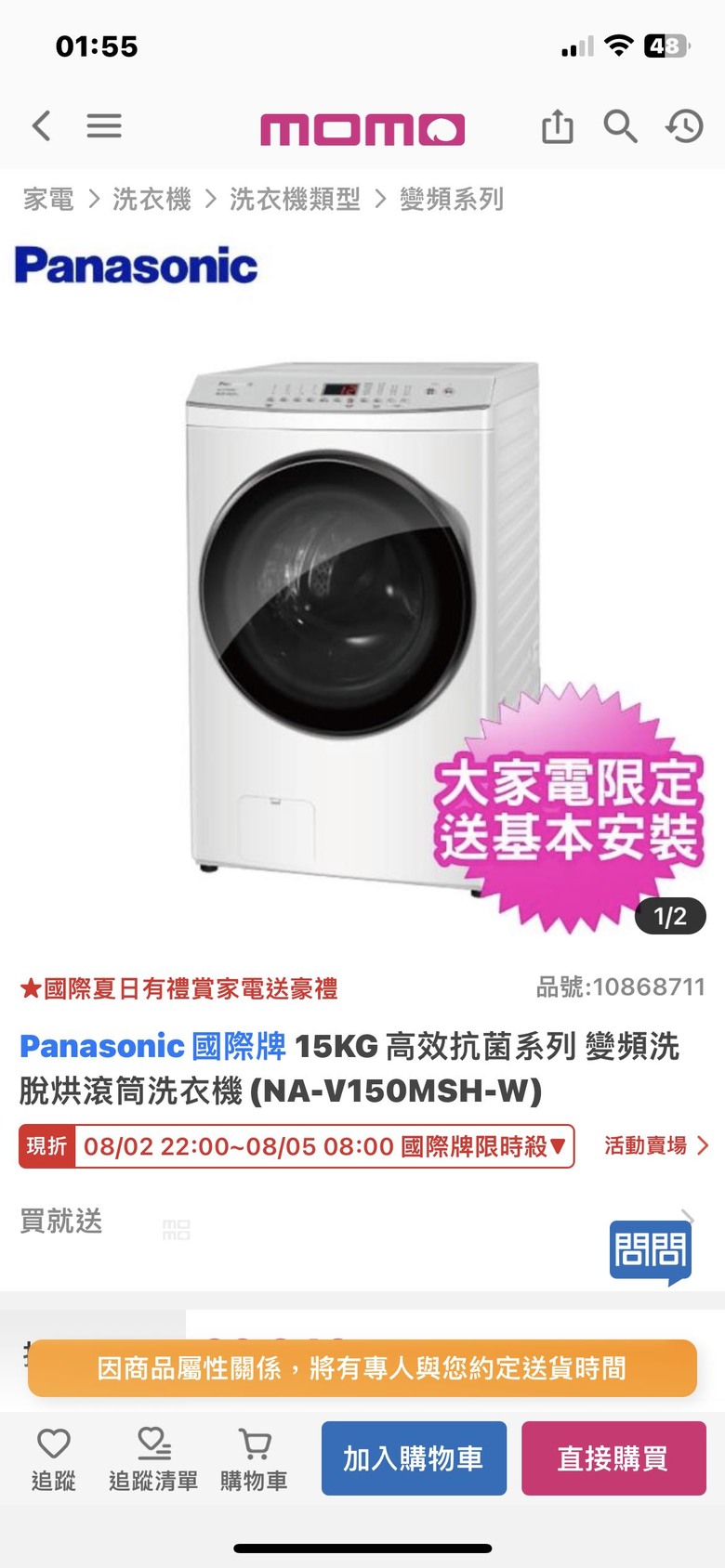
Task: Open the hamburger menu
Action: click(104, 126)
